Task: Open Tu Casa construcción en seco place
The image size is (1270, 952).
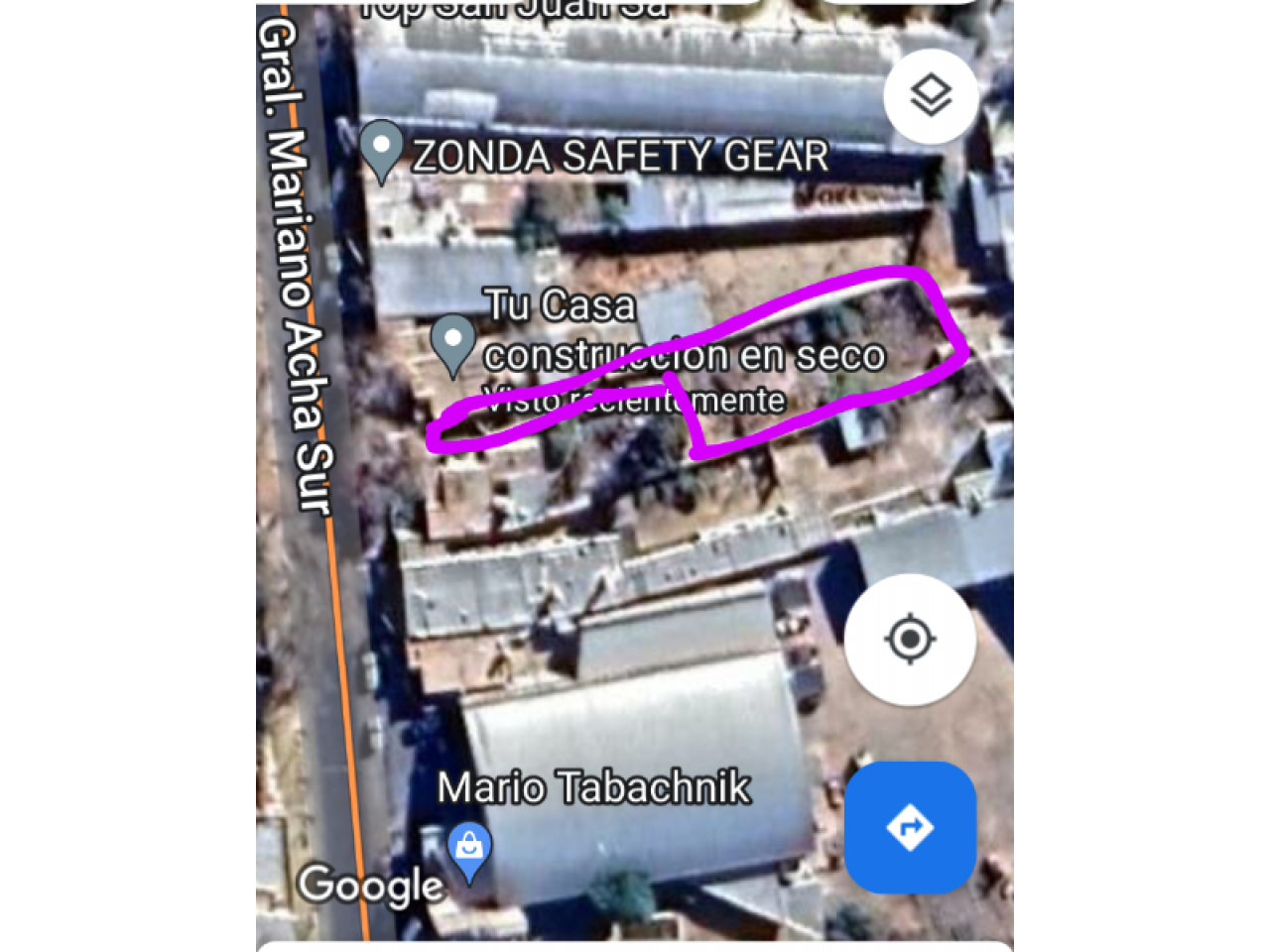Action: (x=453, y=342)
